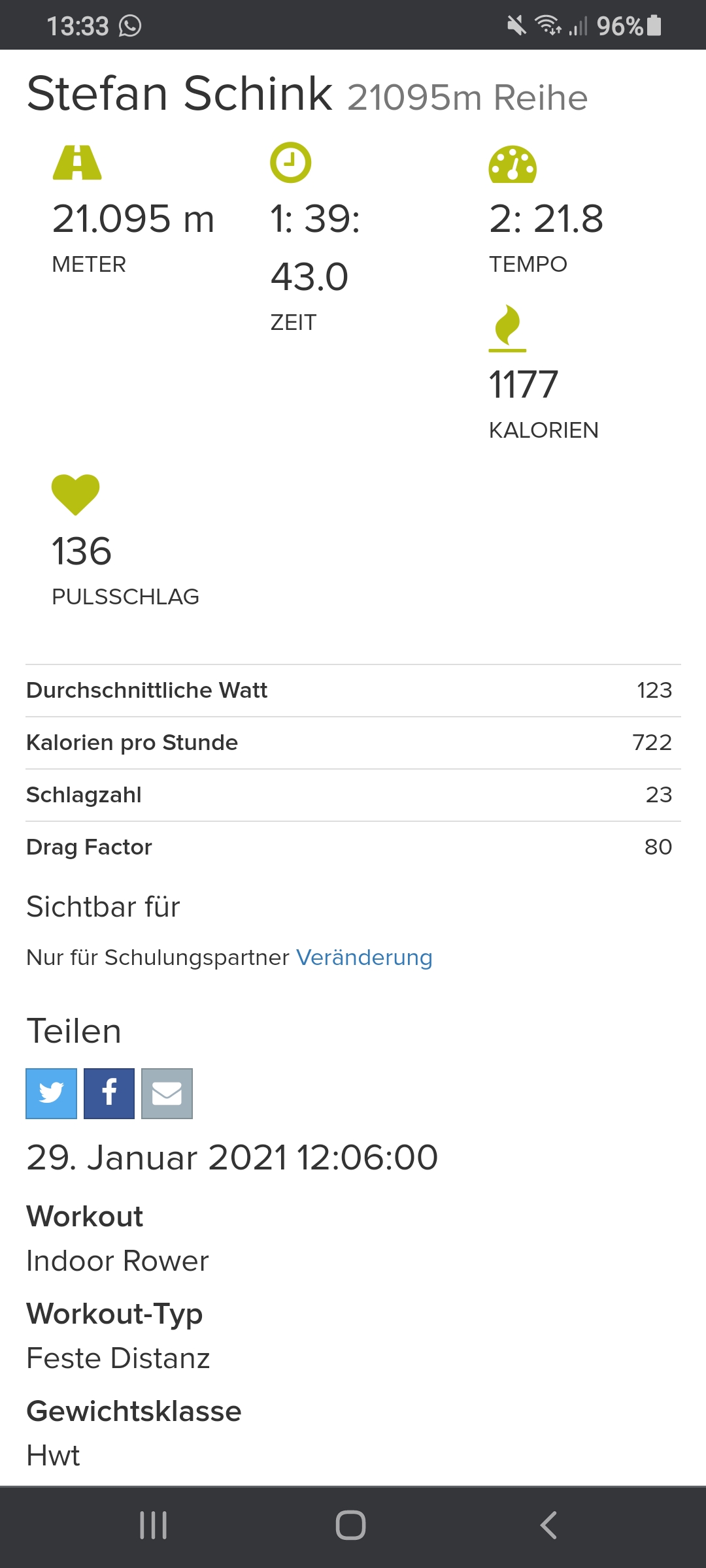Go back with the system back button
This screenshot has width=706, height=1568.
[548, 1526]
